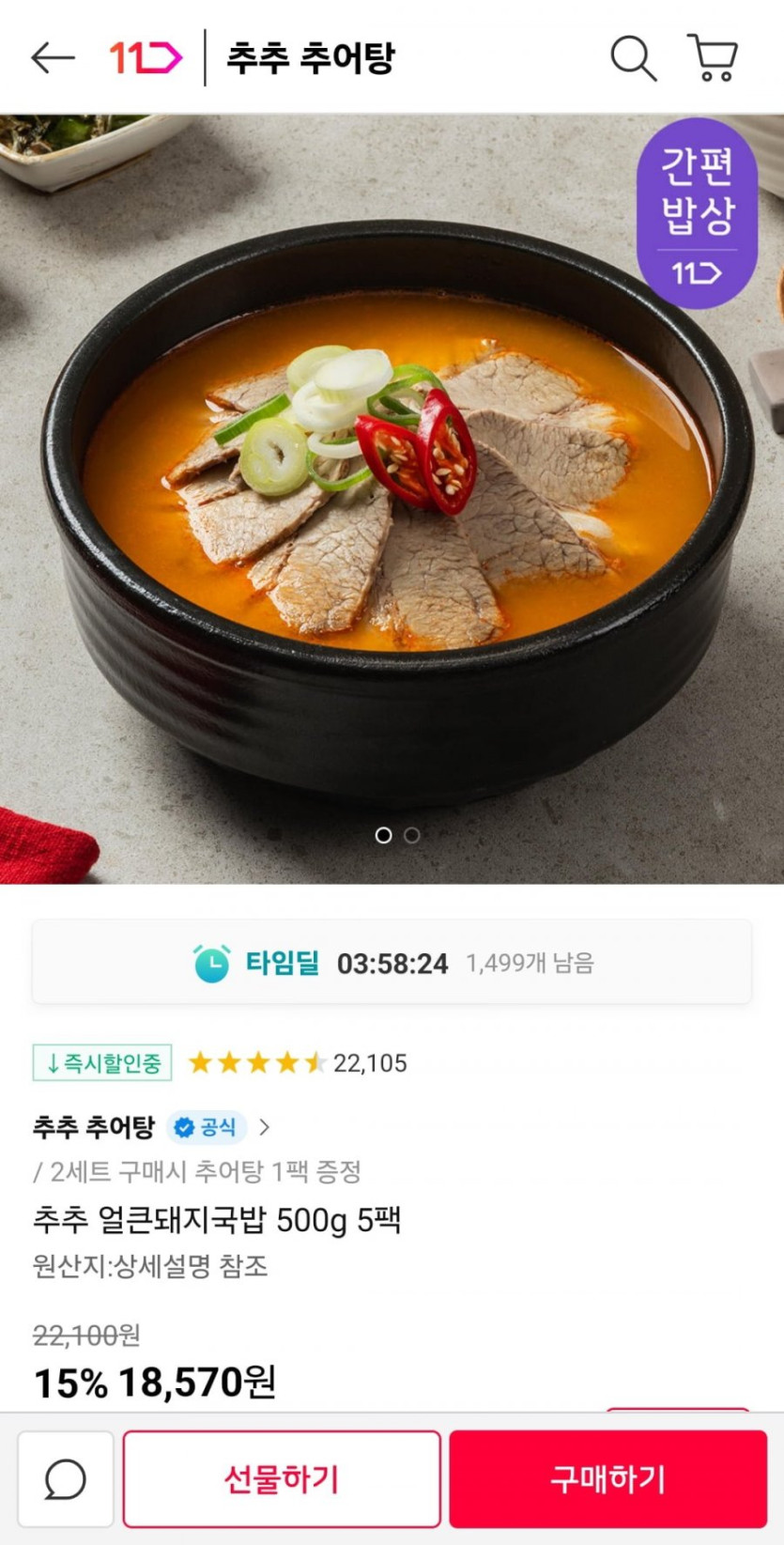Open the shopping cart

(714, 58)
